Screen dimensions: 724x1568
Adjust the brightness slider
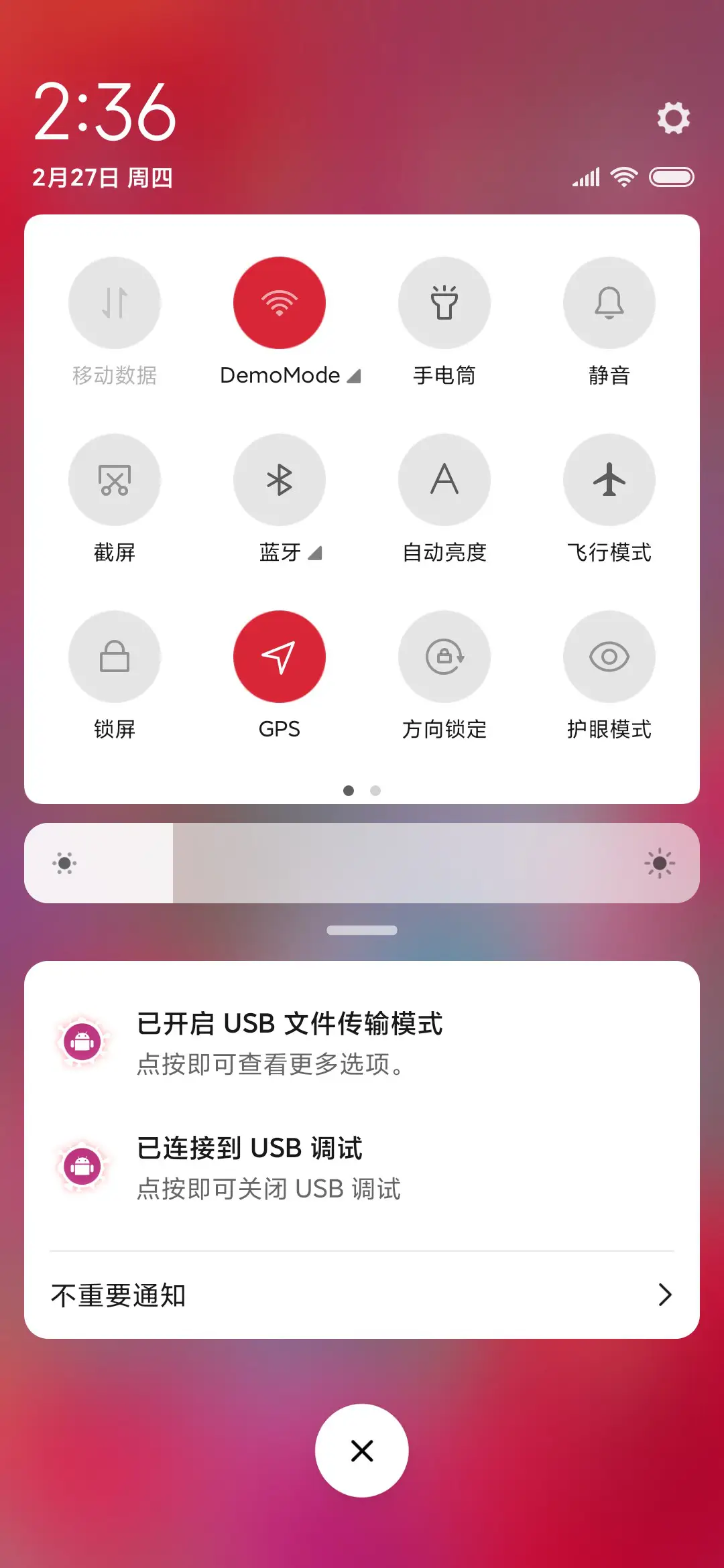point(362,863)
